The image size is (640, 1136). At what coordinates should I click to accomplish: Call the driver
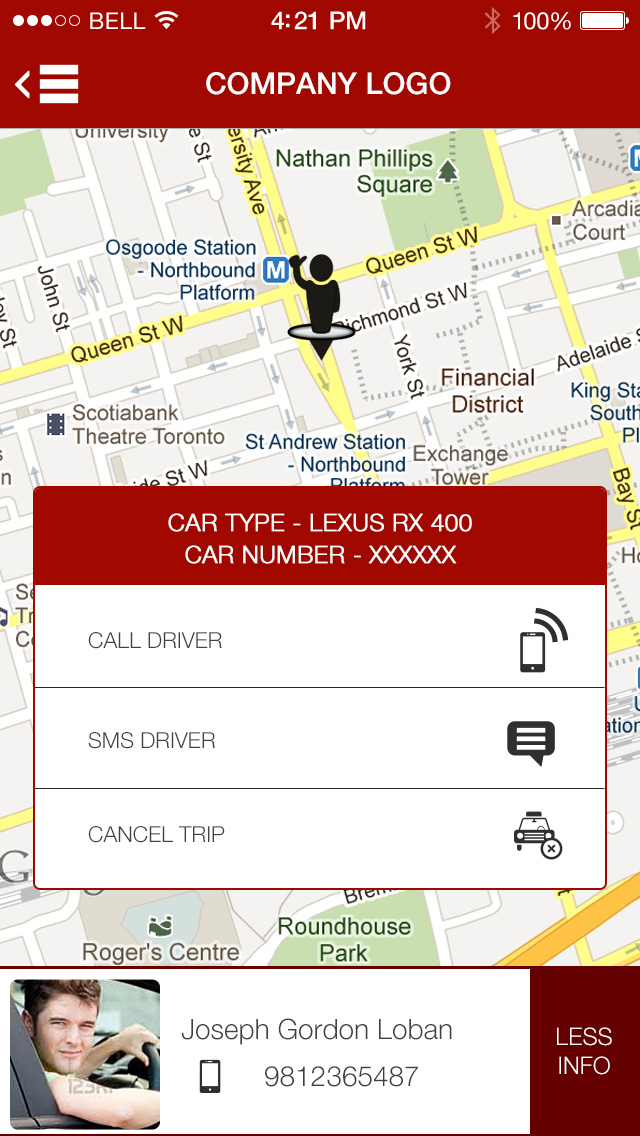(x=320, y=640)
